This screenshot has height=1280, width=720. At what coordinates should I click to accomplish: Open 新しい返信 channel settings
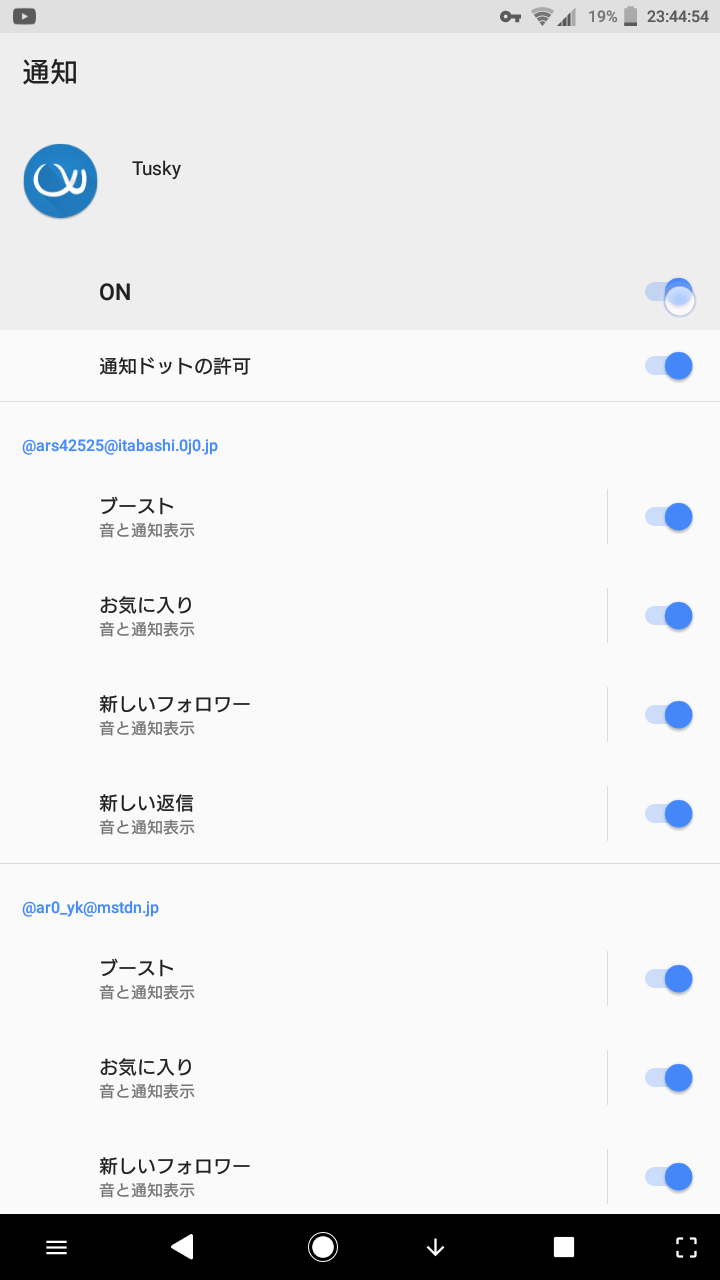(x=300, y=813)
